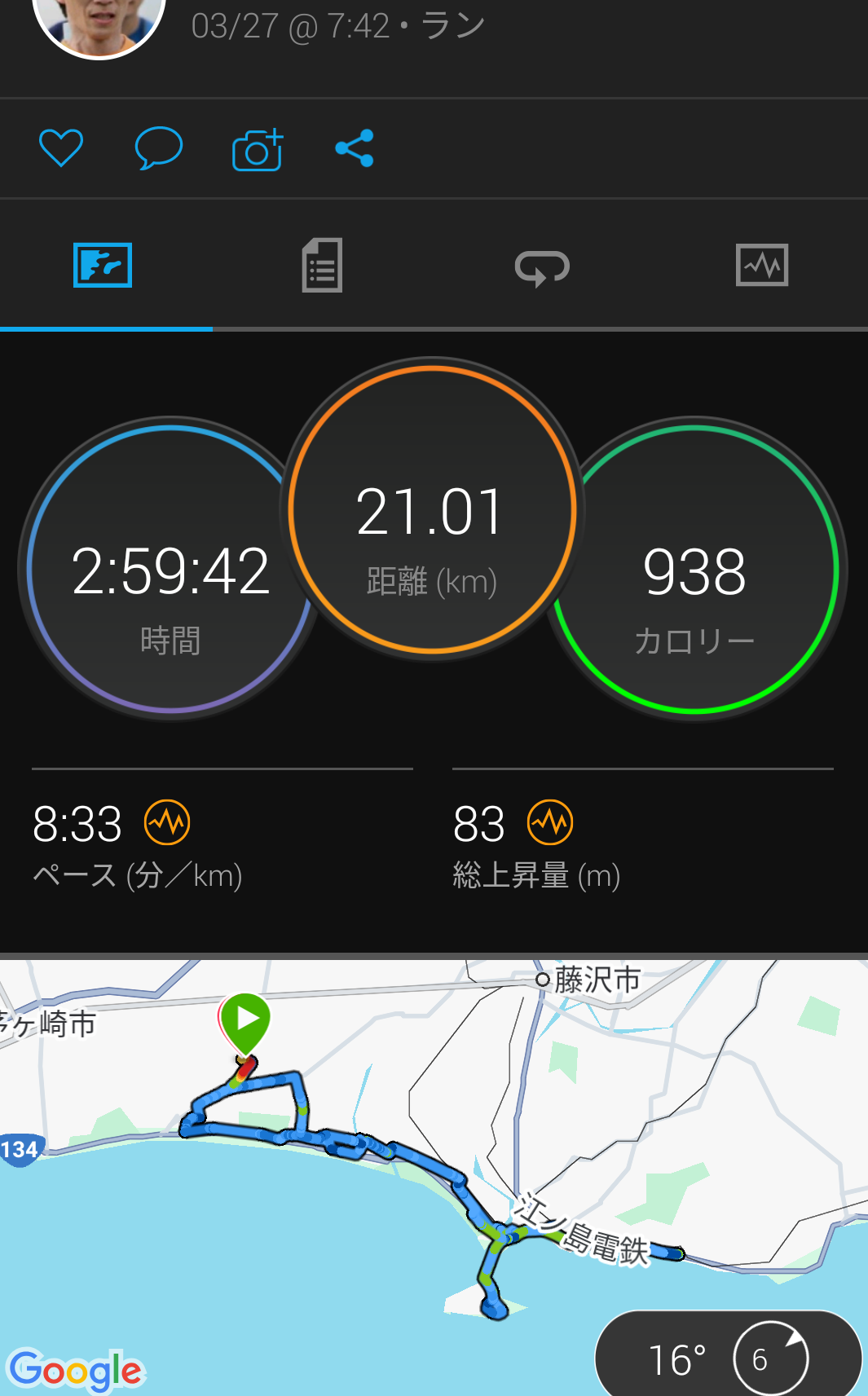Like this run activity
Viewport: 868px width, 1396px height.
[x=61, y=148]
